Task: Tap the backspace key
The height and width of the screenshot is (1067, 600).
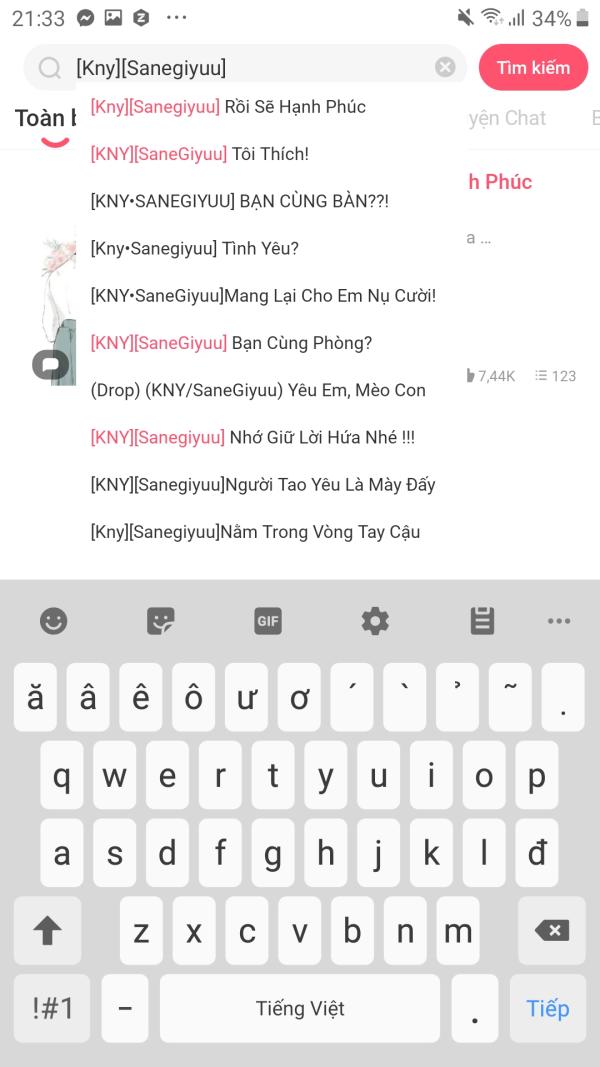Action: (x=551, y=931)
